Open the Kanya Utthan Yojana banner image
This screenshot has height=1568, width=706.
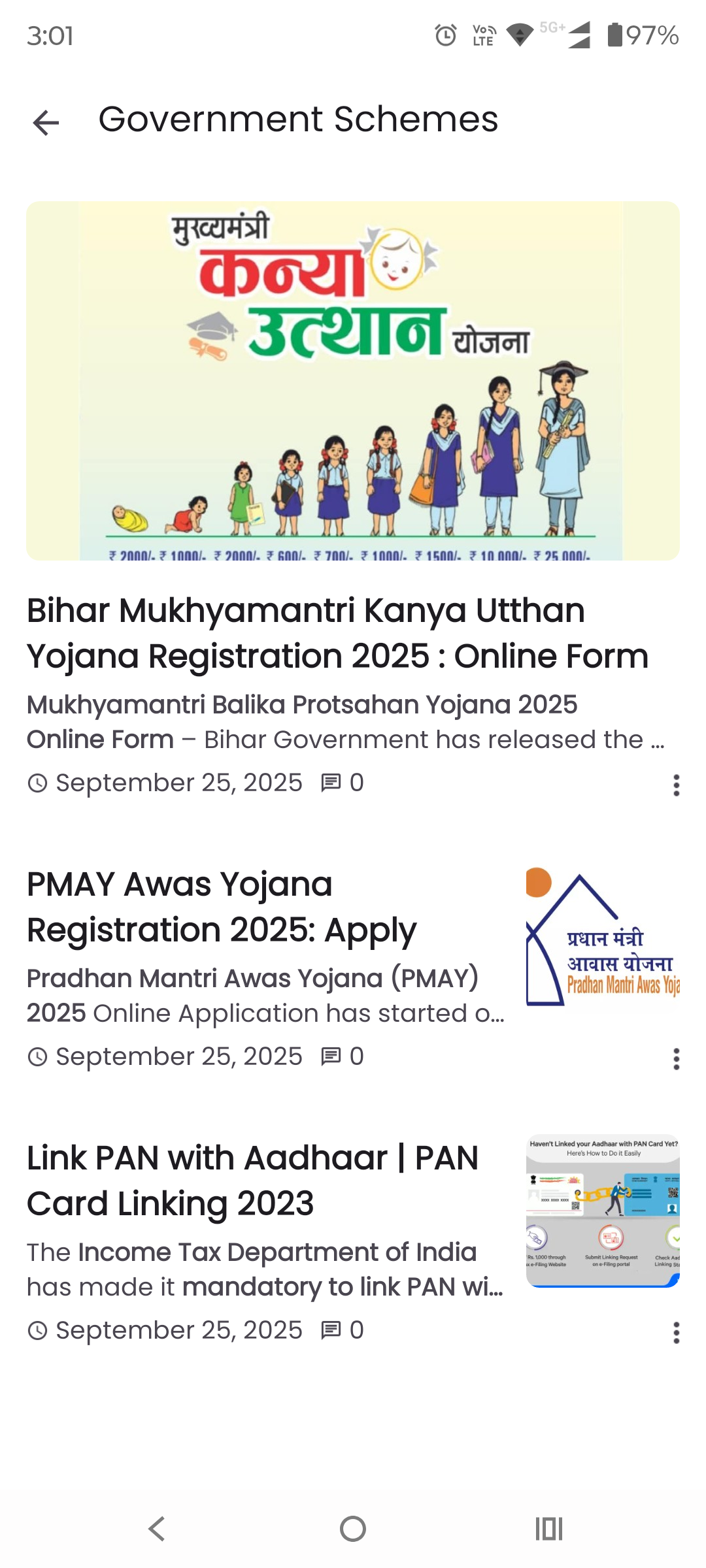[x=353, y=380]
